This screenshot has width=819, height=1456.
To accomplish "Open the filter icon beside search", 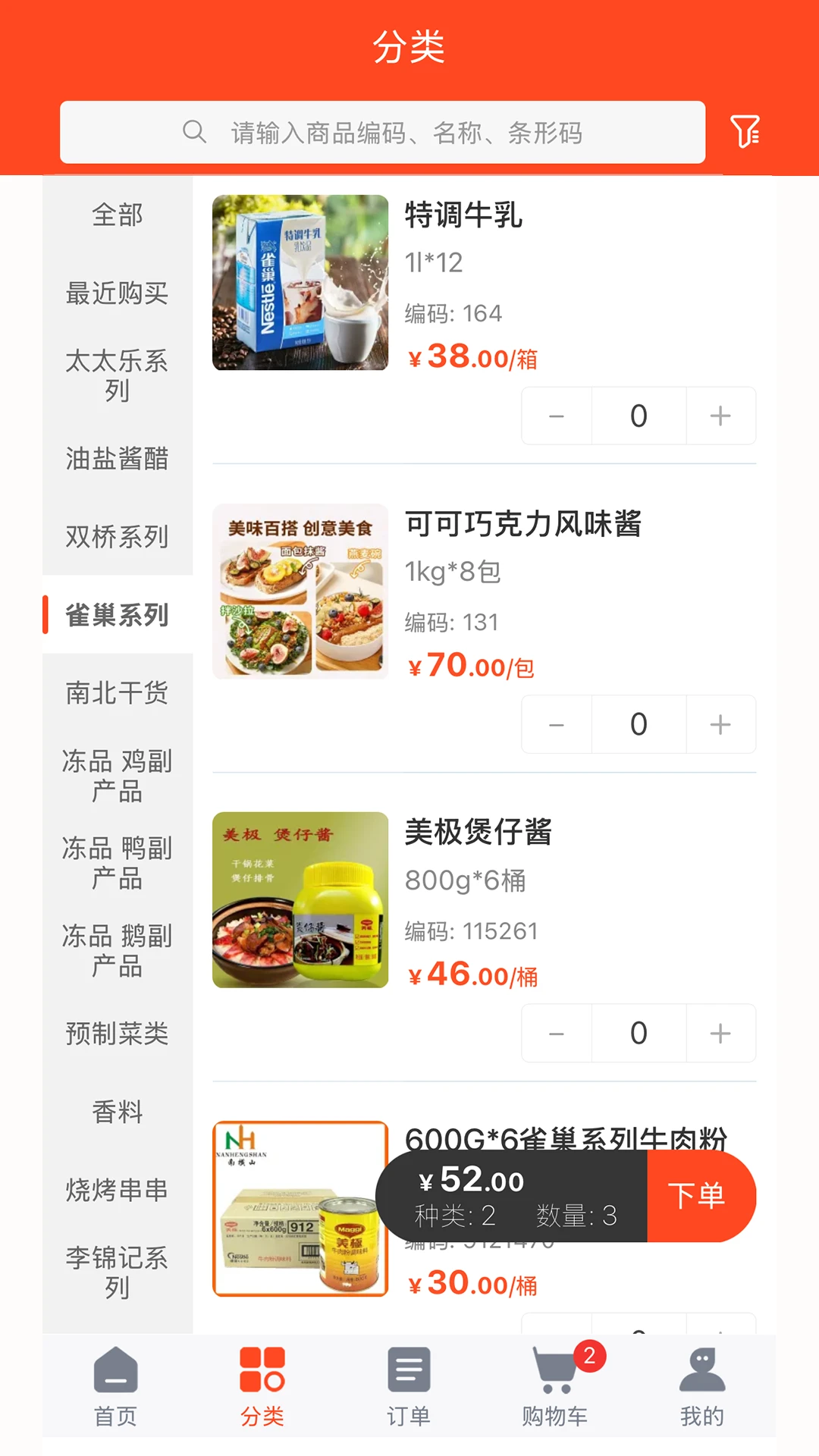I will (x=745, y=132).
